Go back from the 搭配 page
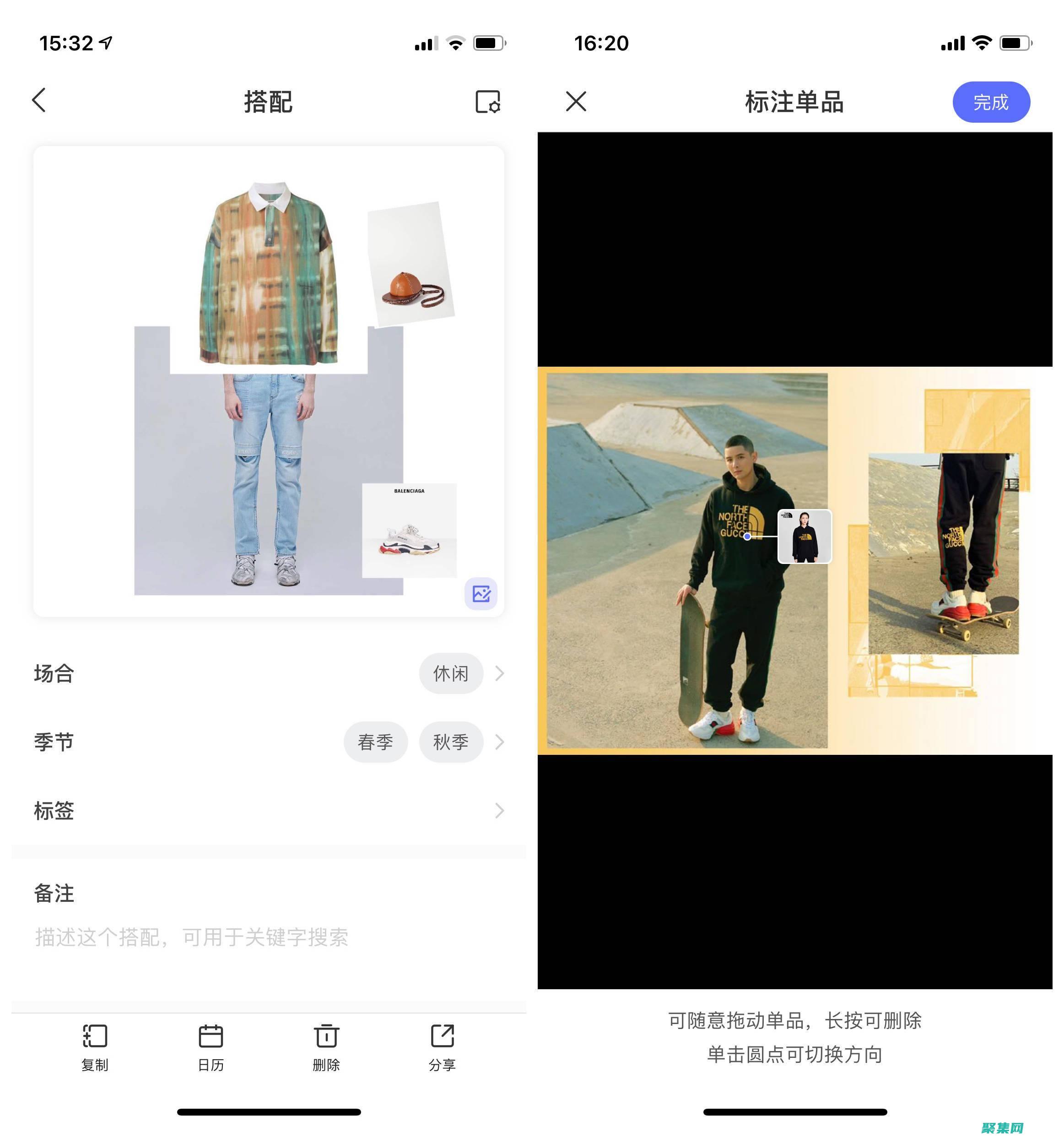 tap(39, 101)
